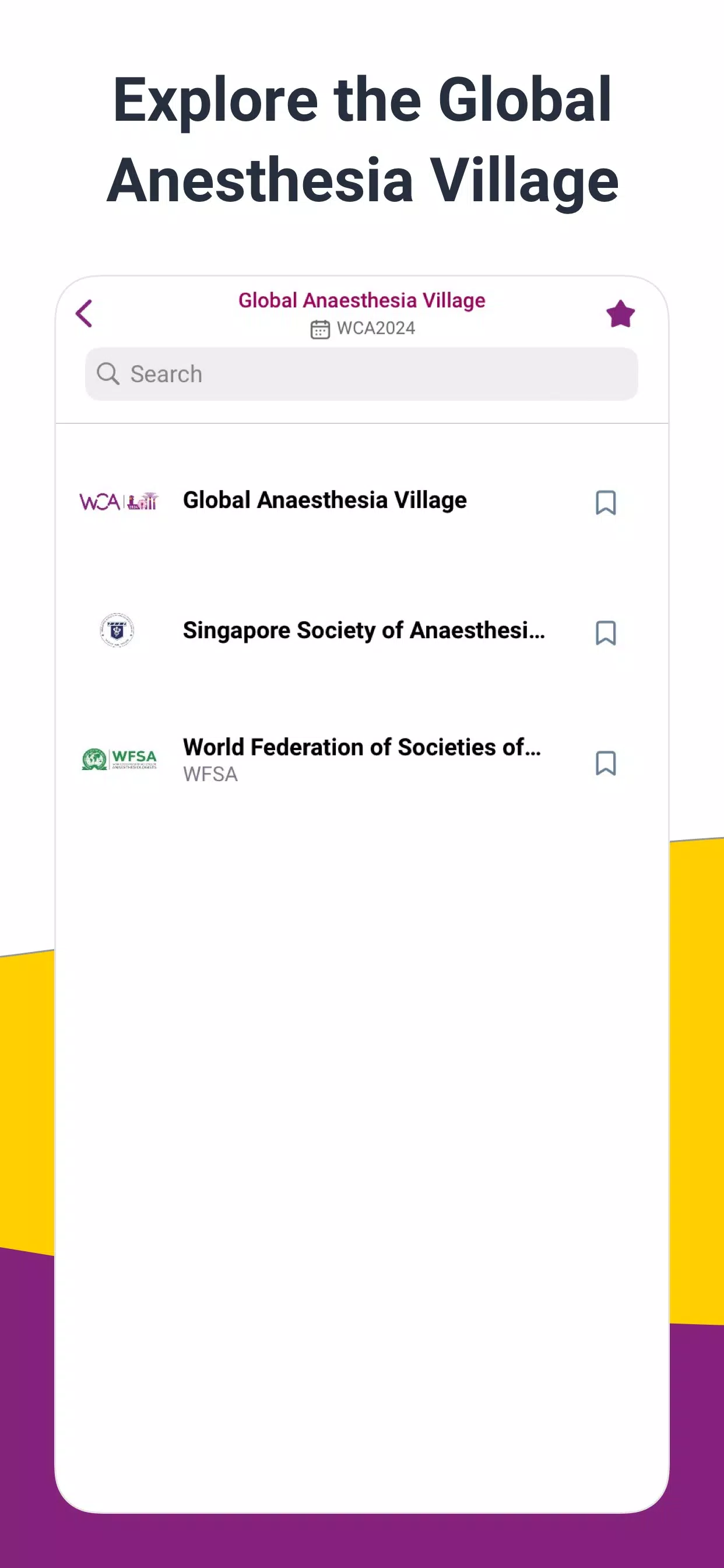Collapse the exhibitor page via back arrow
724x1568 pixels.
(x=84, y=314)
